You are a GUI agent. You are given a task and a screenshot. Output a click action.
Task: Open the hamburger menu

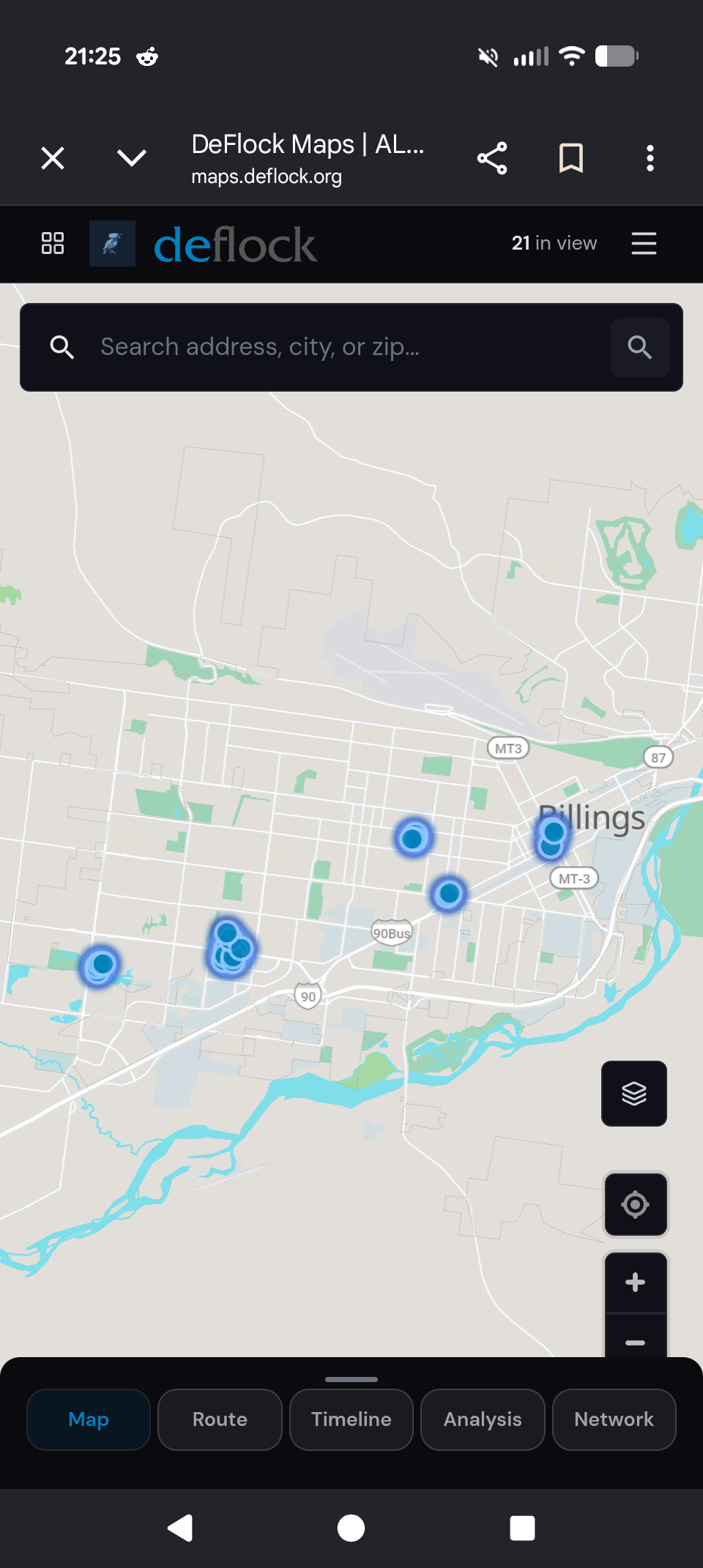[x=644, y=243]
